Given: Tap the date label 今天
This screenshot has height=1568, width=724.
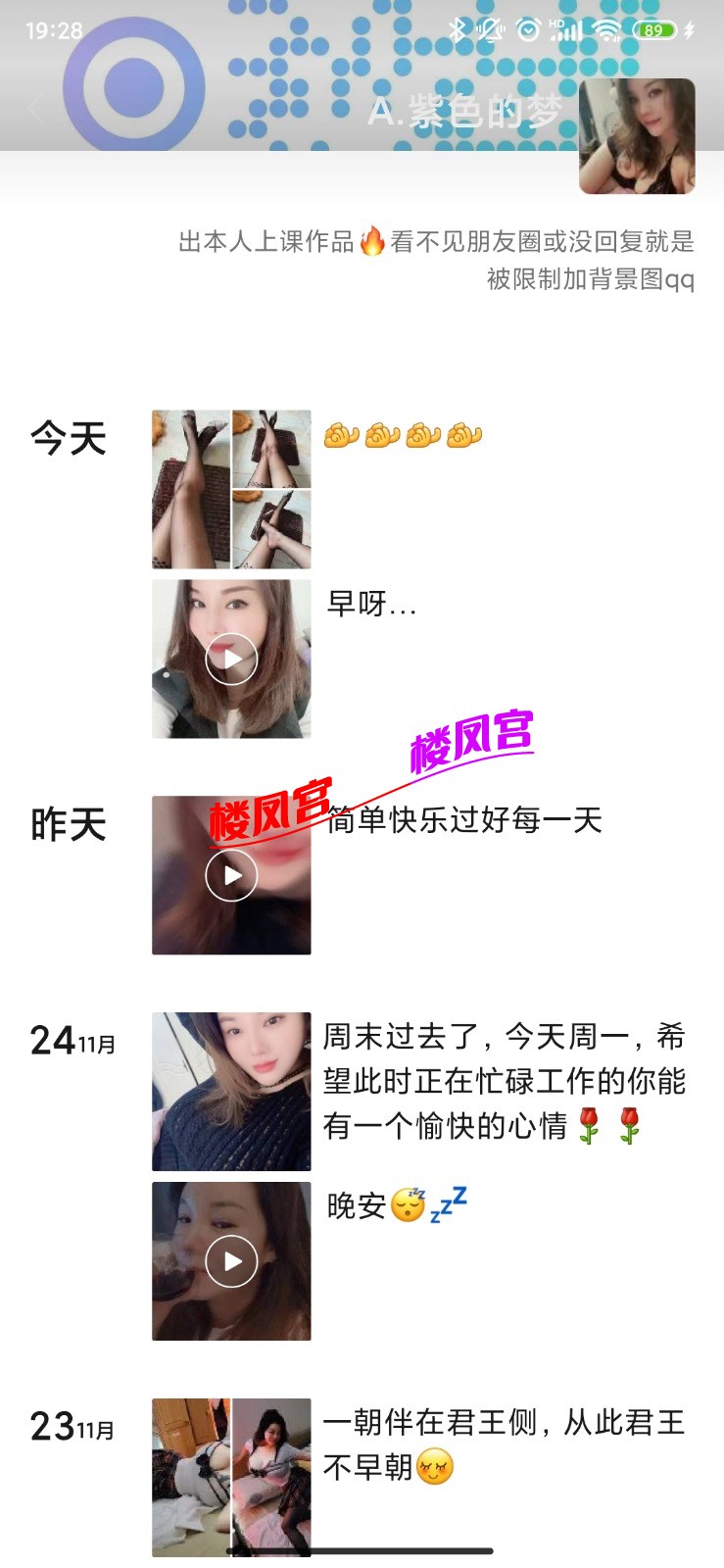Looking at the screenshot, I should coord(69,439).
